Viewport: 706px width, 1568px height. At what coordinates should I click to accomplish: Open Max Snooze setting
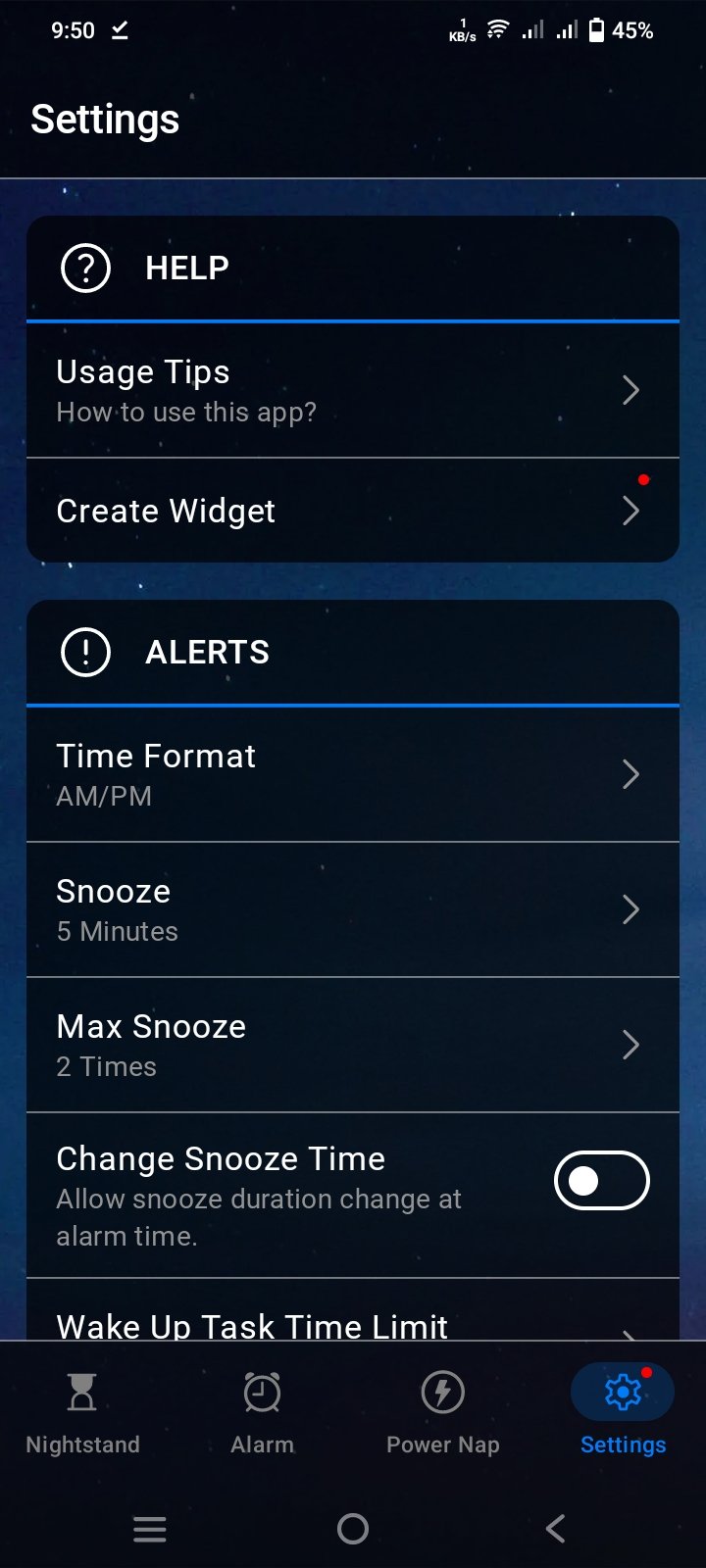(352, 1045)
